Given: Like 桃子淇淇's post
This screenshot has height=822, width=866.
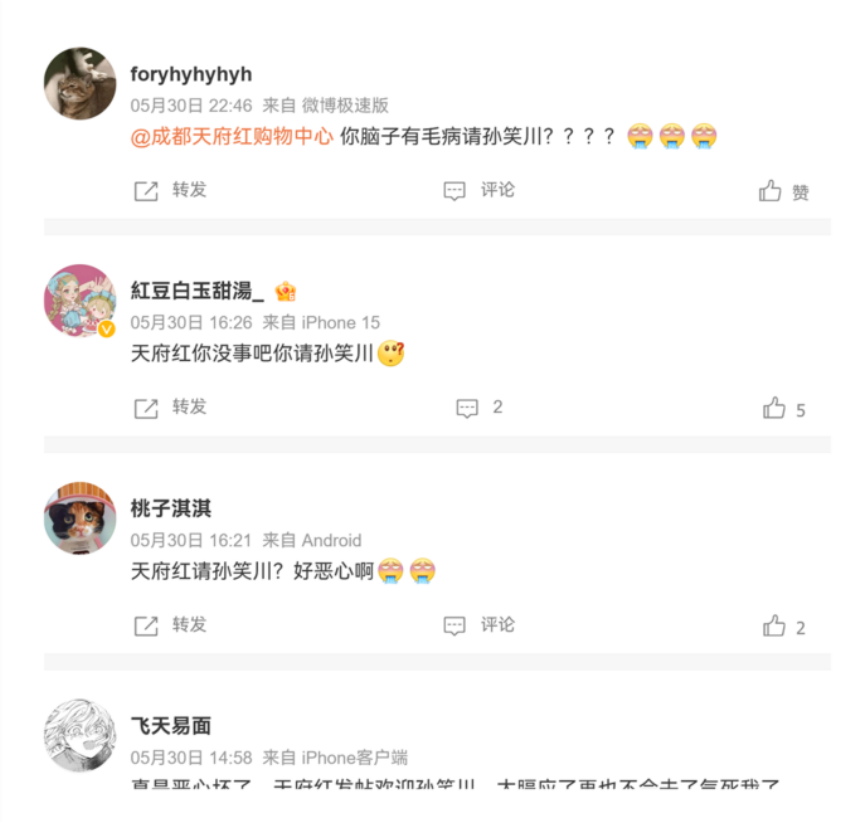Looking at the screenshot, I should (x=783, y=626).
